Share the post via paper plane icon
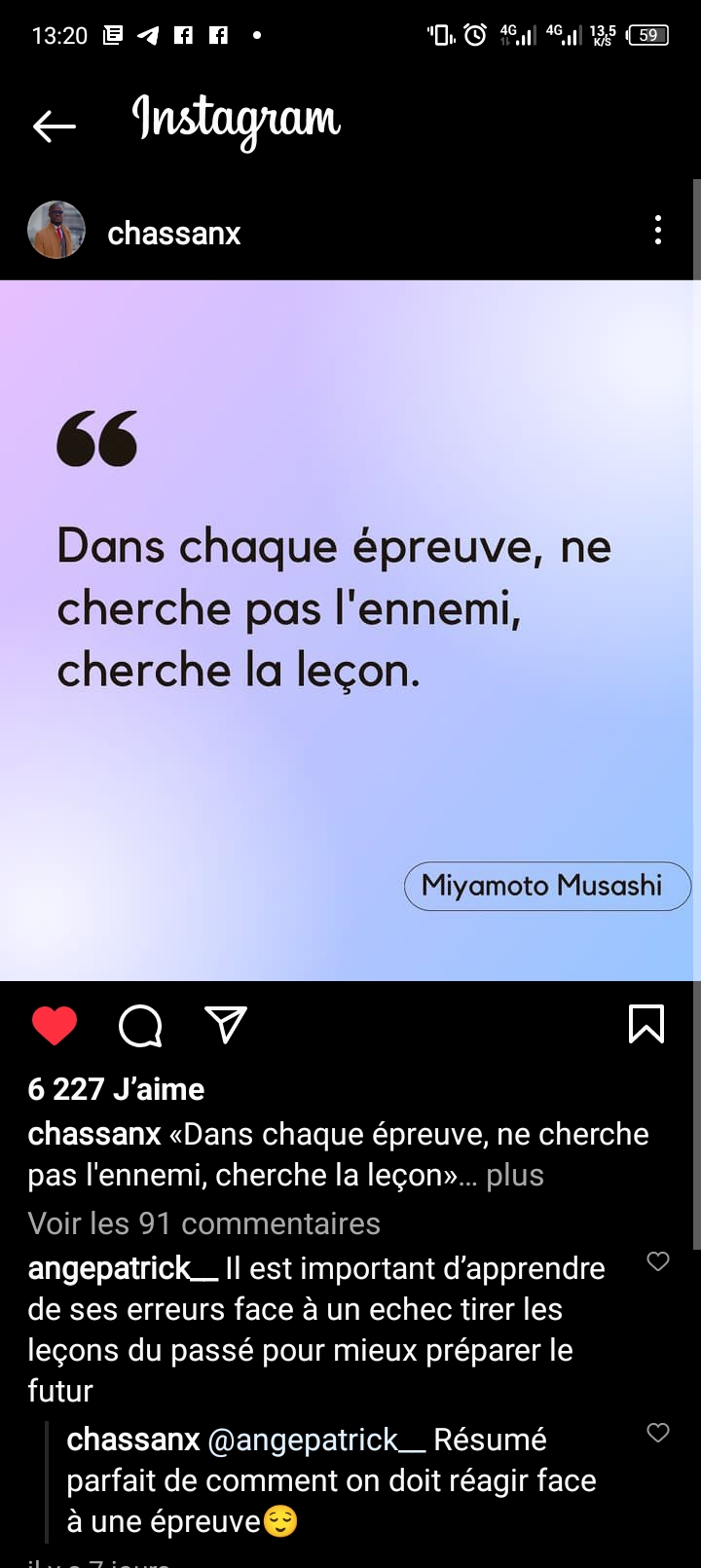This screenshot has height=1568, width=701. 226,1025
